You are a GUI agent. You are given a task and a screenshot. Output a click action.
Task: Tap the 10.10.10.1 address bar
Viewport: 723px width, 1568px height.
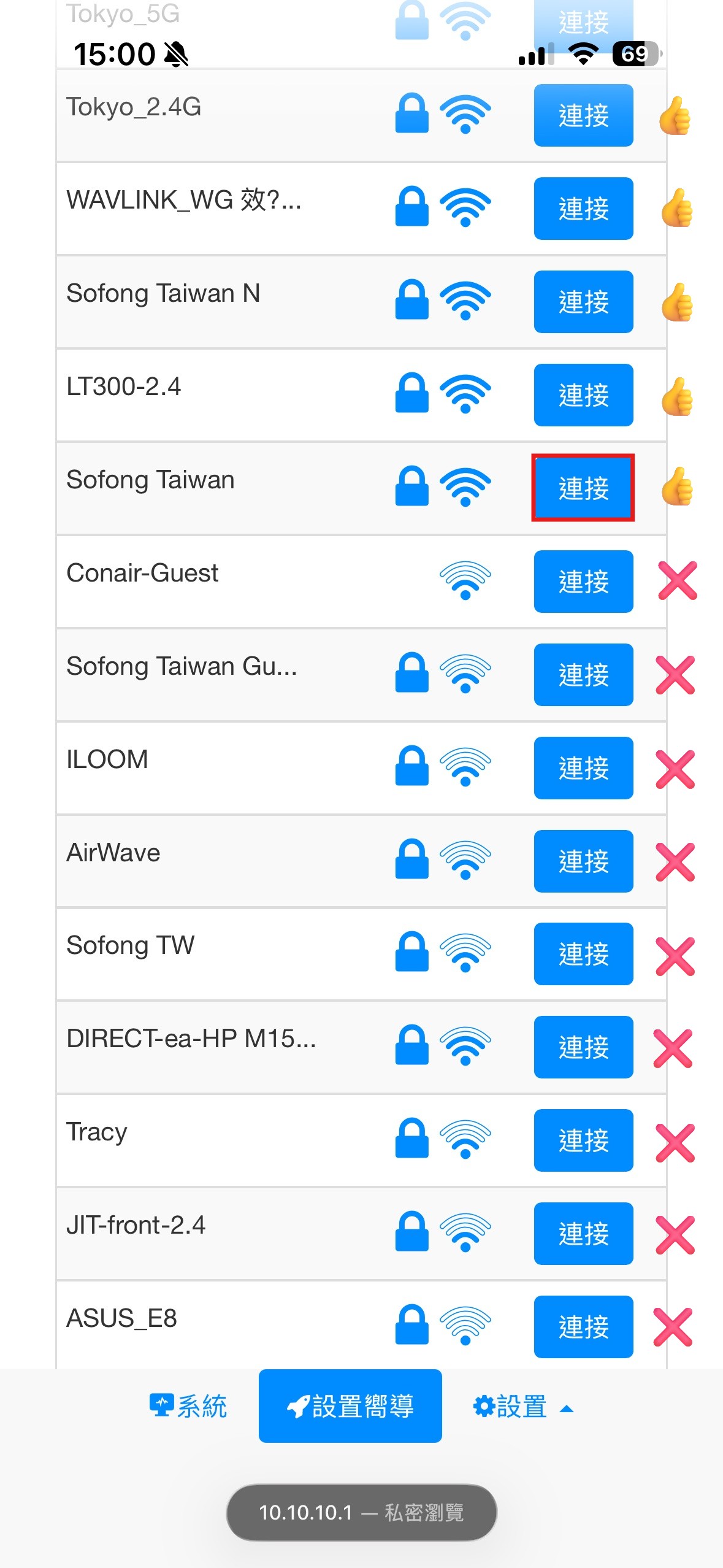[x=361, y=1512]
